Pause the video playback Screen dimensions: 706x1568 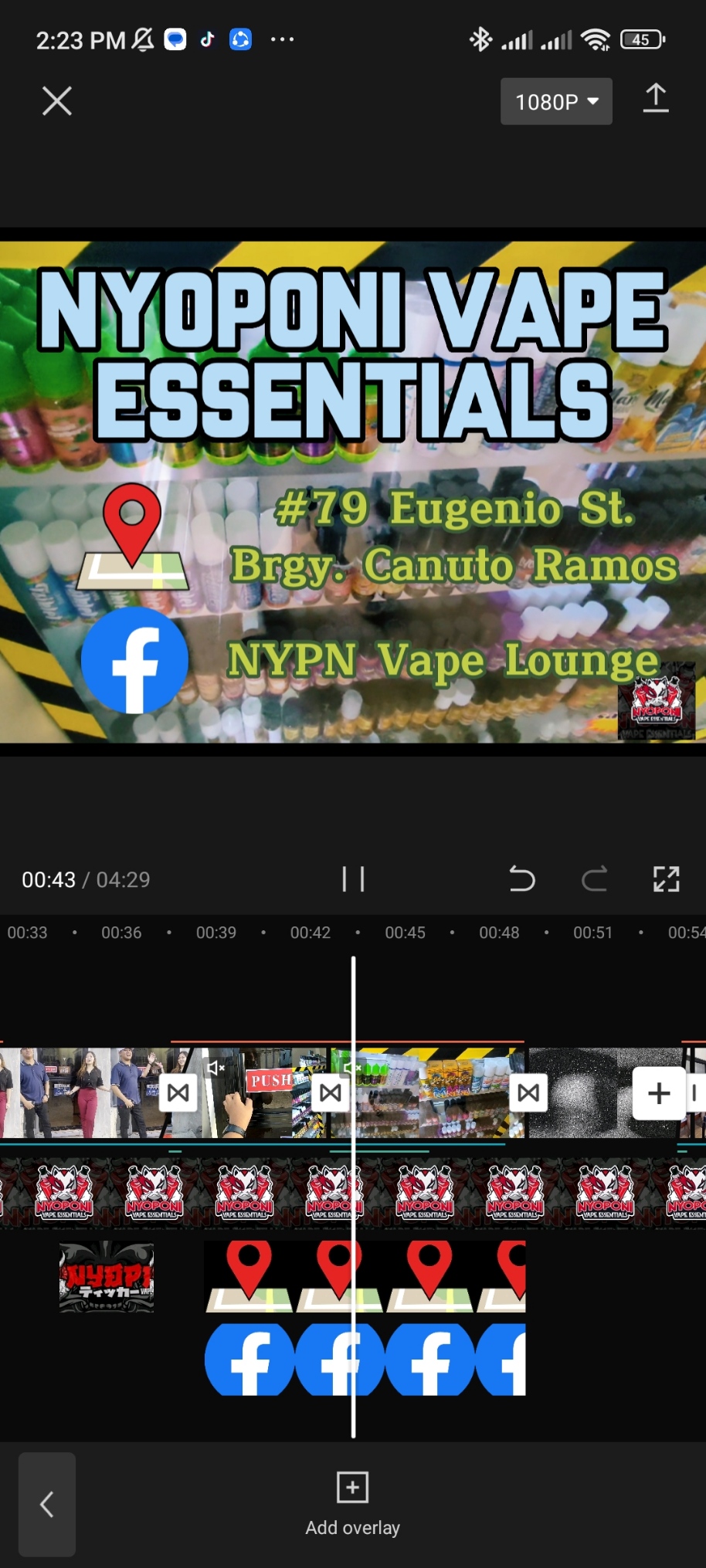click(x=353, y=879)
